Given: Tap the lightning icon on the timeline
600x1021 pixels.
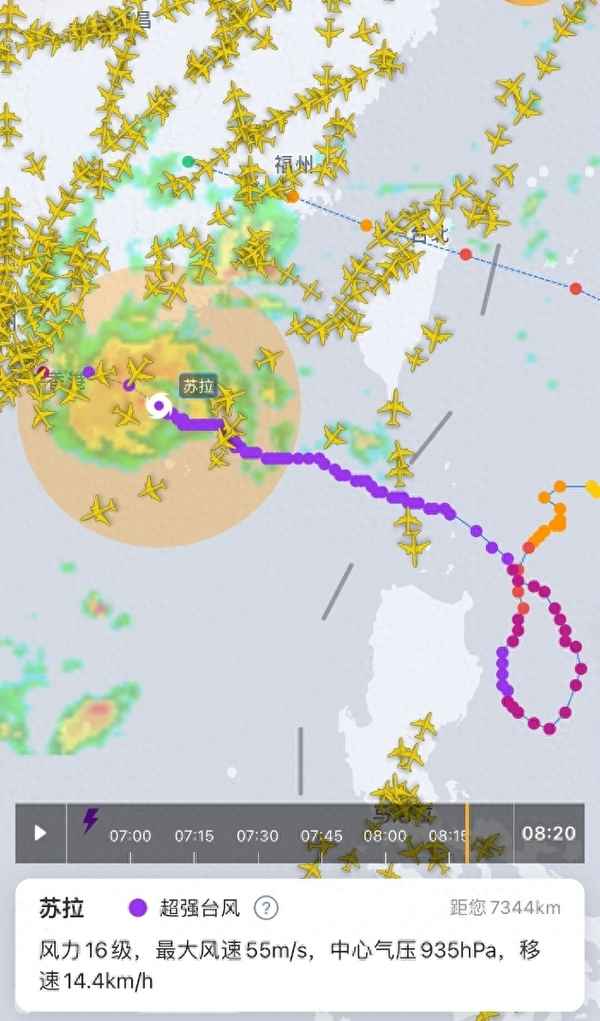Looking at the screenshot, I should tap(90, 822).
